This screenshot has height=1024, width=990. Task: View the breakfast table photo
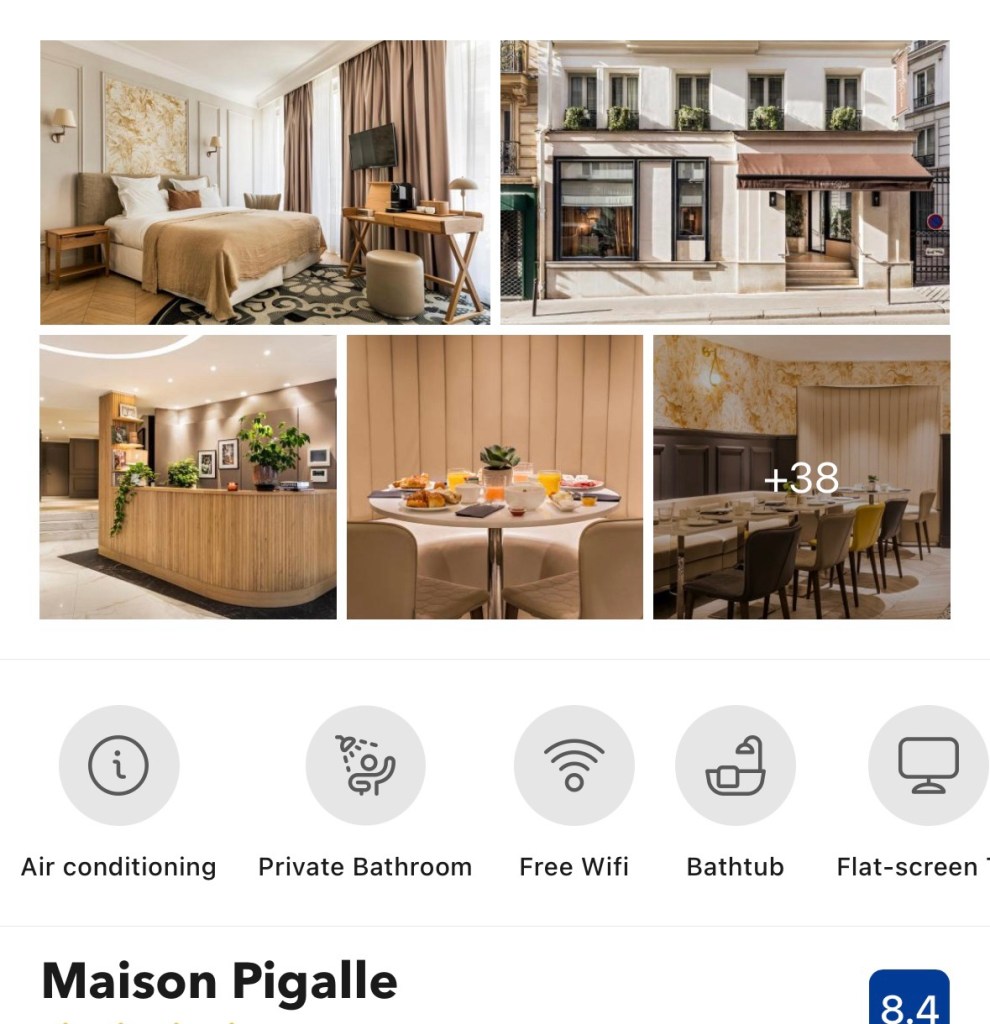pos(495,477)
